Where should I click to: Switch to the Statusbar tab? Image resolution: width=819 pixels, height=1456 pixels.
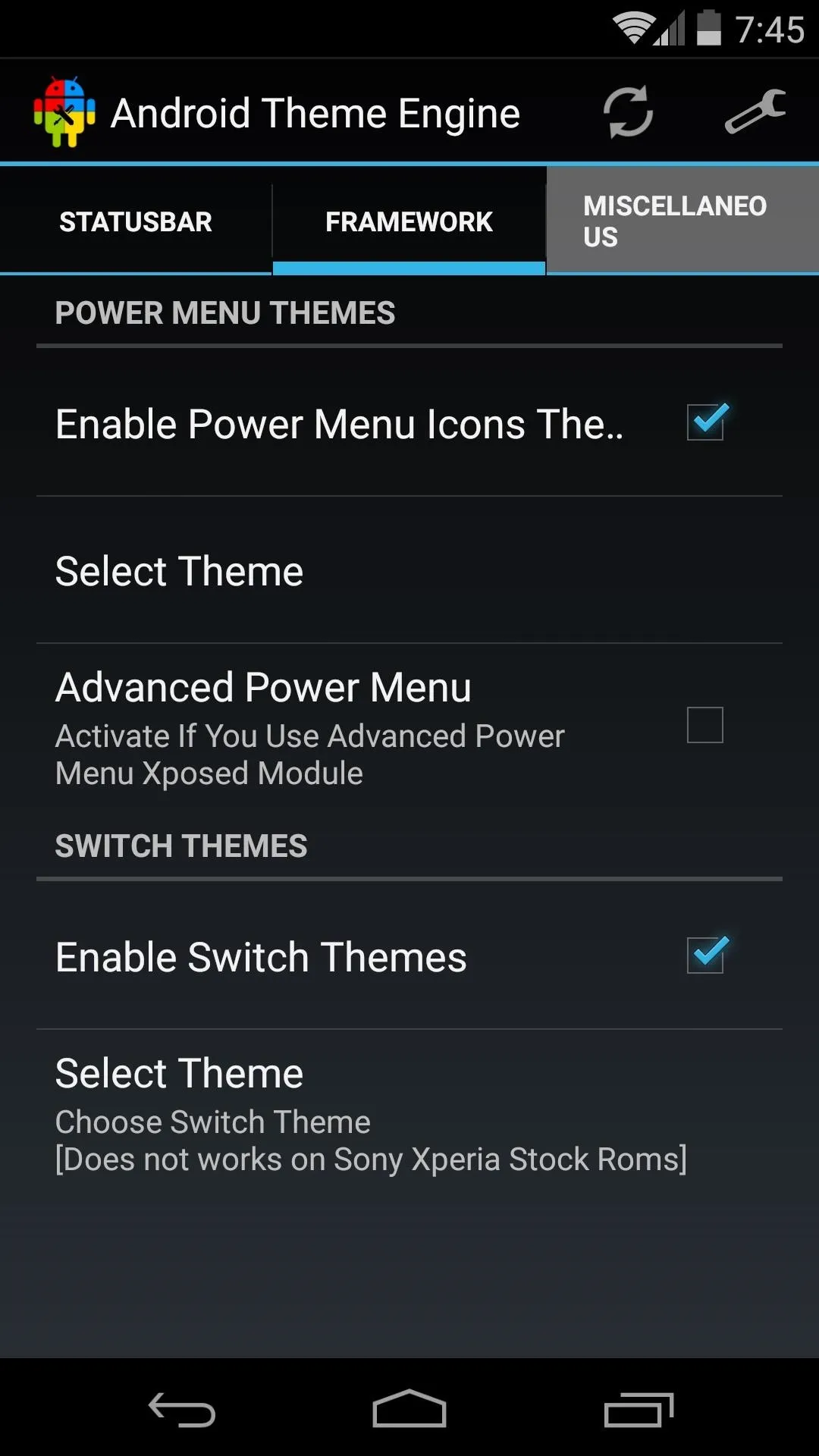[136, 221]
